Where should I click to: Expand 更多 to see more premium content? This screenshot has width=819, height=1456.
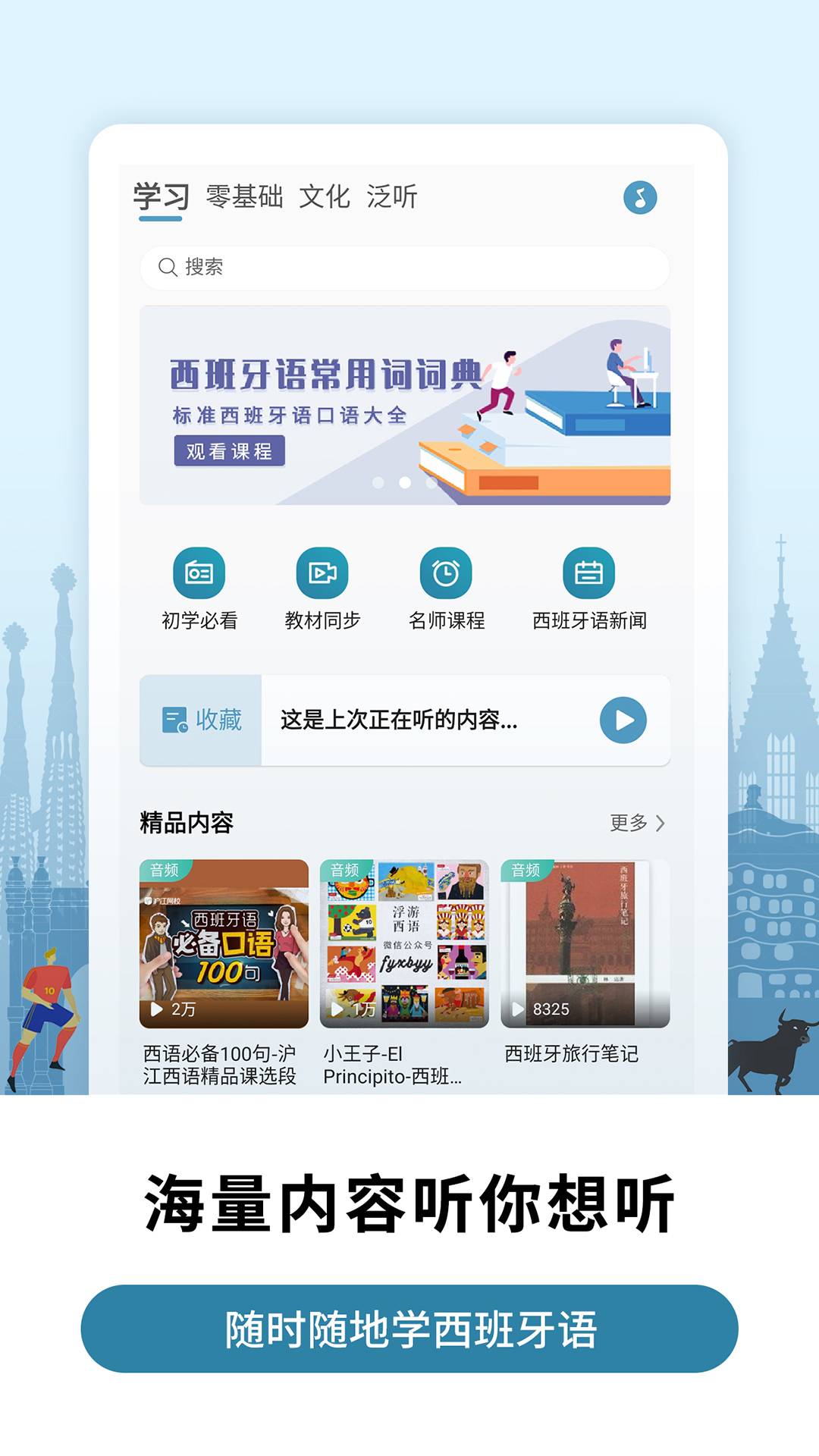(634, 823)
